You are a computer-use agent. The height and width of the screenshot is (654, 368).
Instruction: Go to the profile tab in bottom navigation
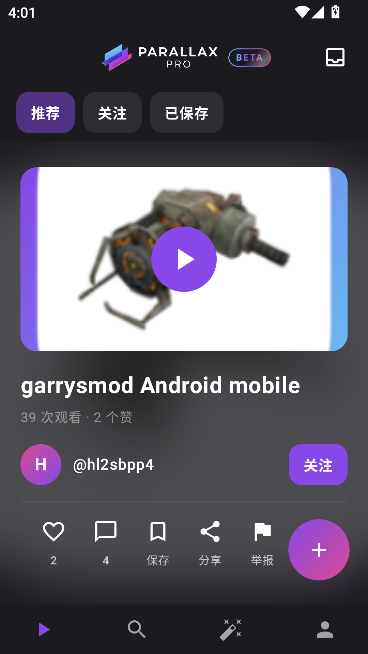325,629
